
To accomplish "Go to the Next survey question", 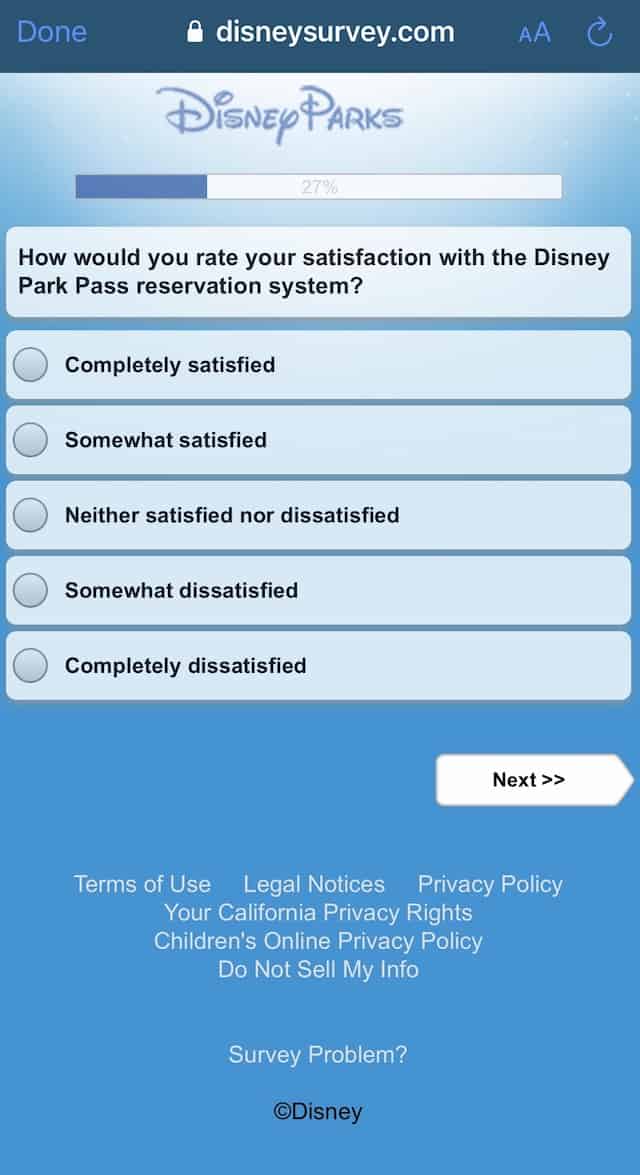I will [x=534, y=780].
